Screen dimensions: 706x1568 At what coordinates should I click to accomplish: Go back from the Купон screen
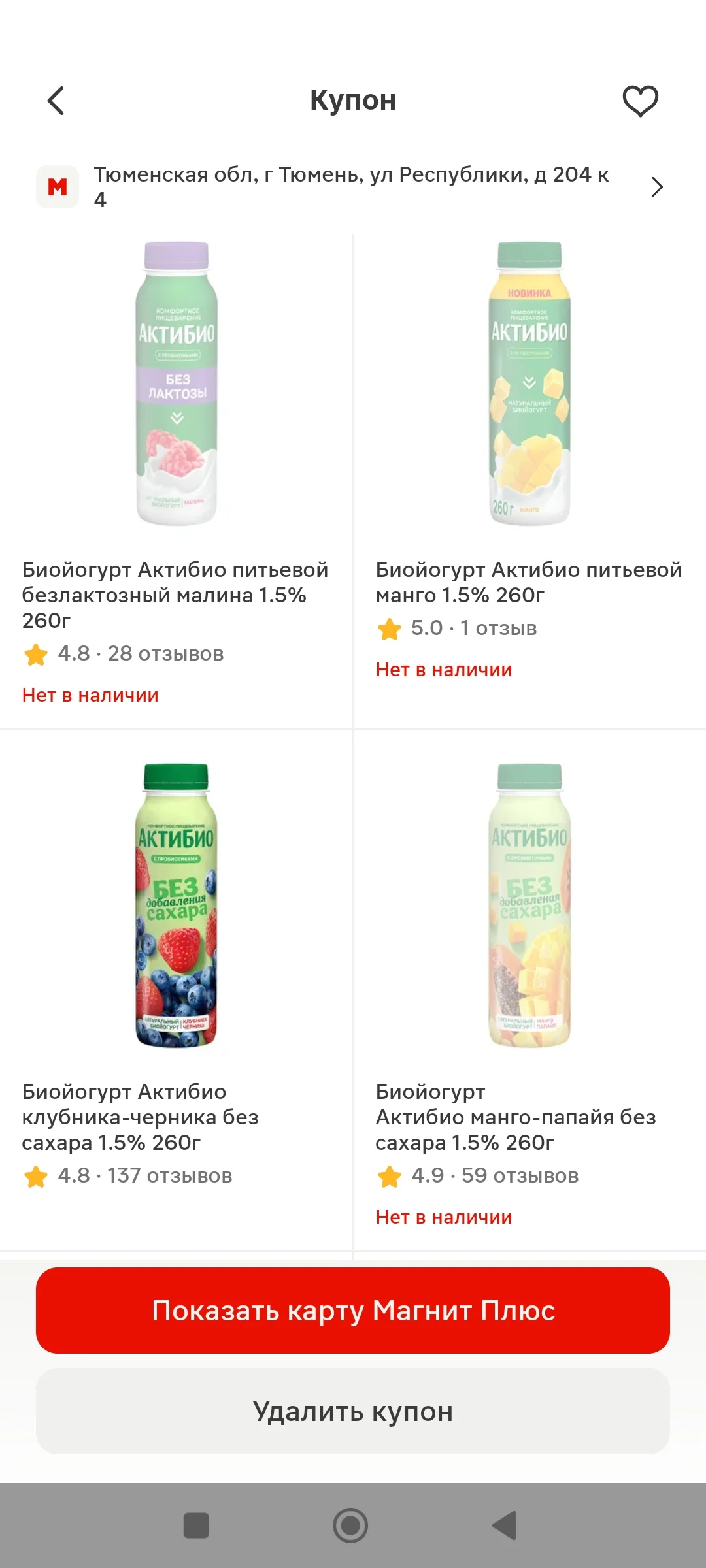coord(56,101)
